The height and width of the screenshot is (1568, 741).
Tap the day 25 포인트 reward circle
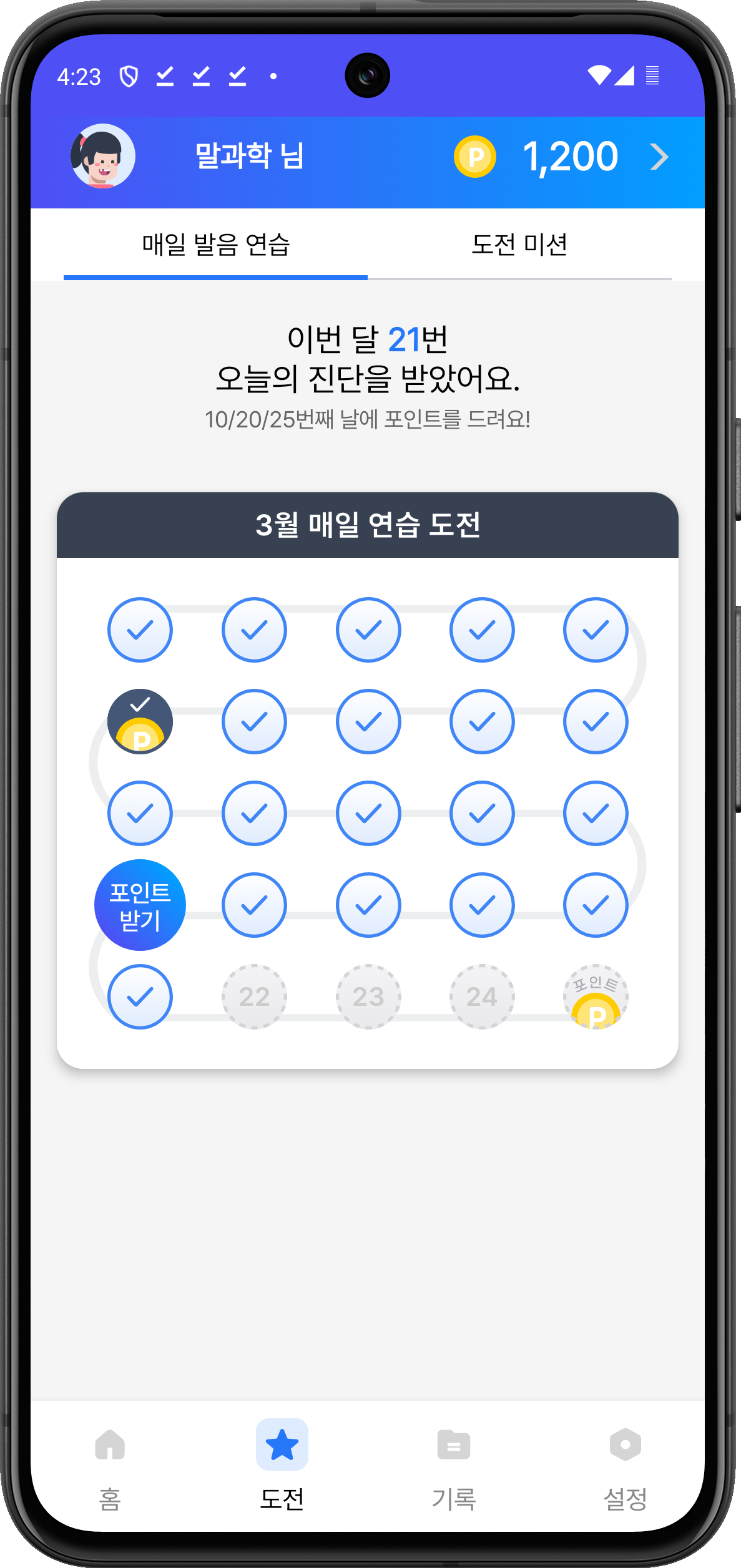pos(596,996)
